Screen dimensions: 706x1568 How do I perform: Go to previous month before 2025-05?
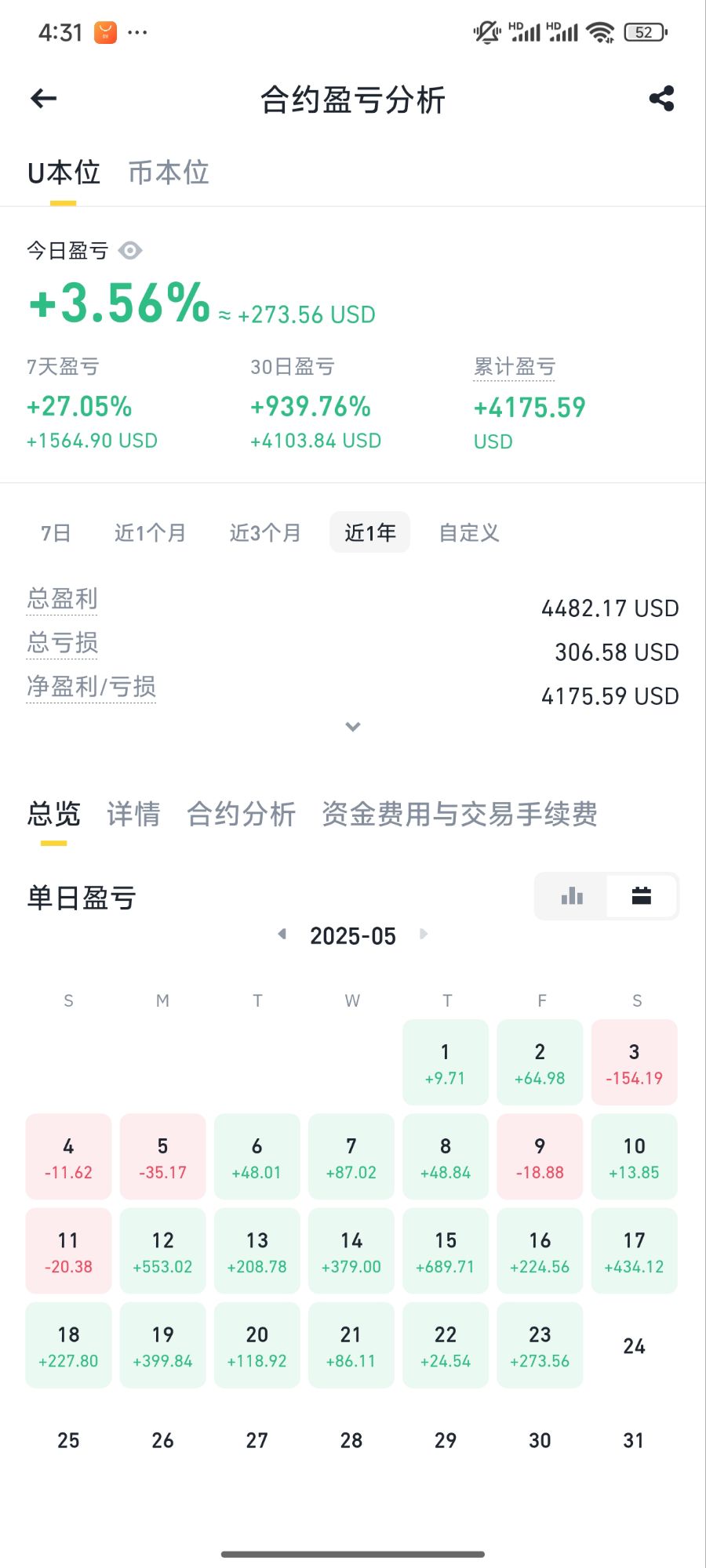point(282,934)
